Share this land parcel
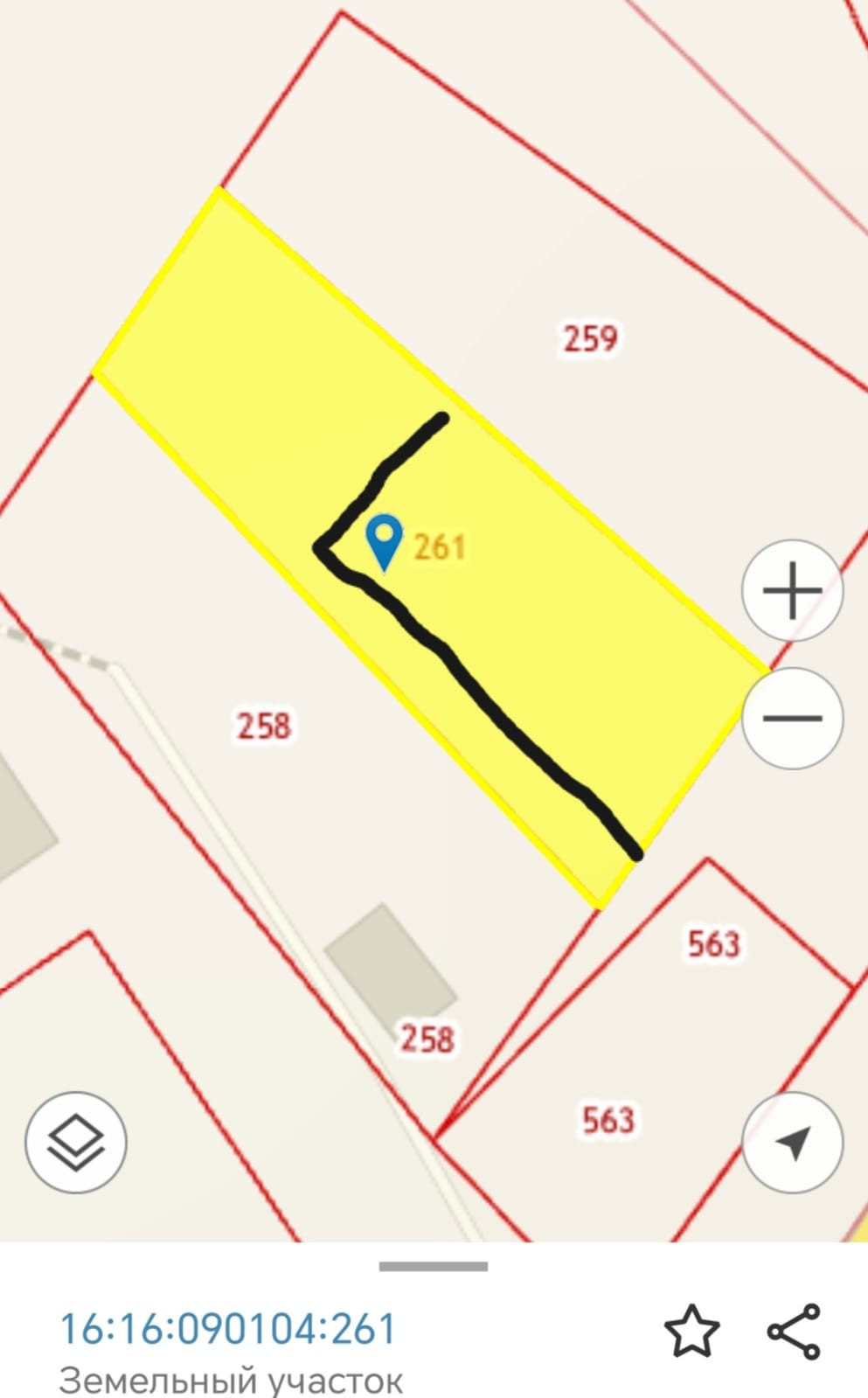868x1398 pixels. [794, 1331]
